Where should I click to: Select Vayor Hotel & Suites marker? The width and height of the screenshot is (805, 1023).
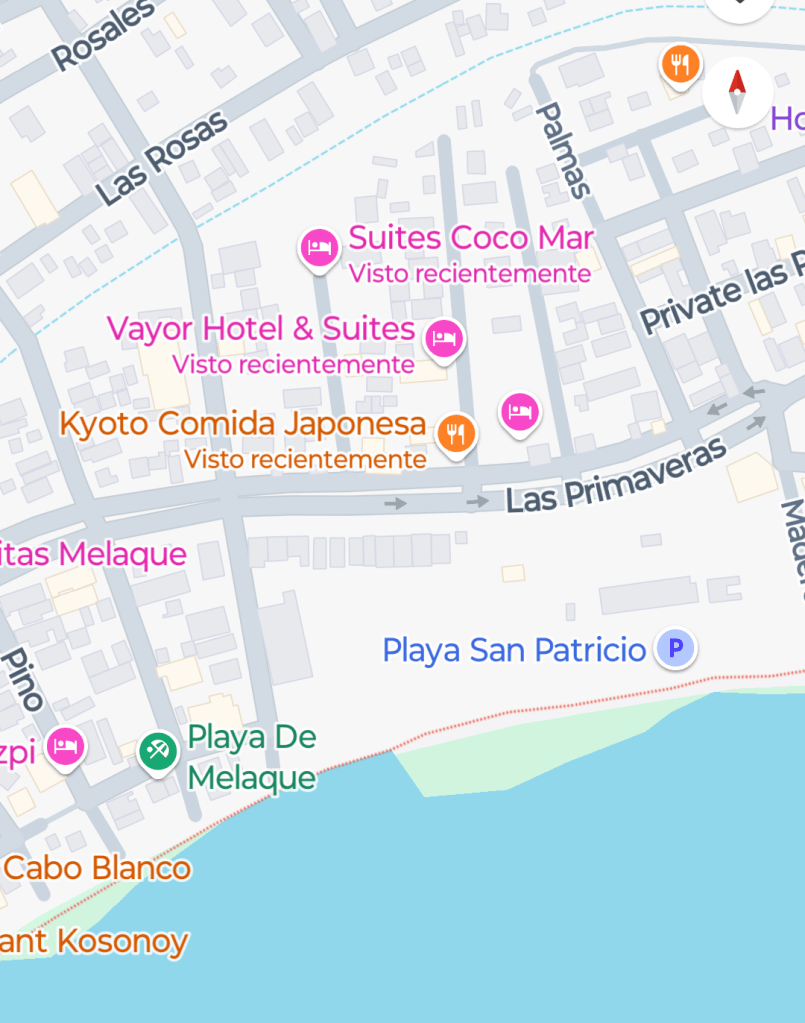(x=444, y=338)
